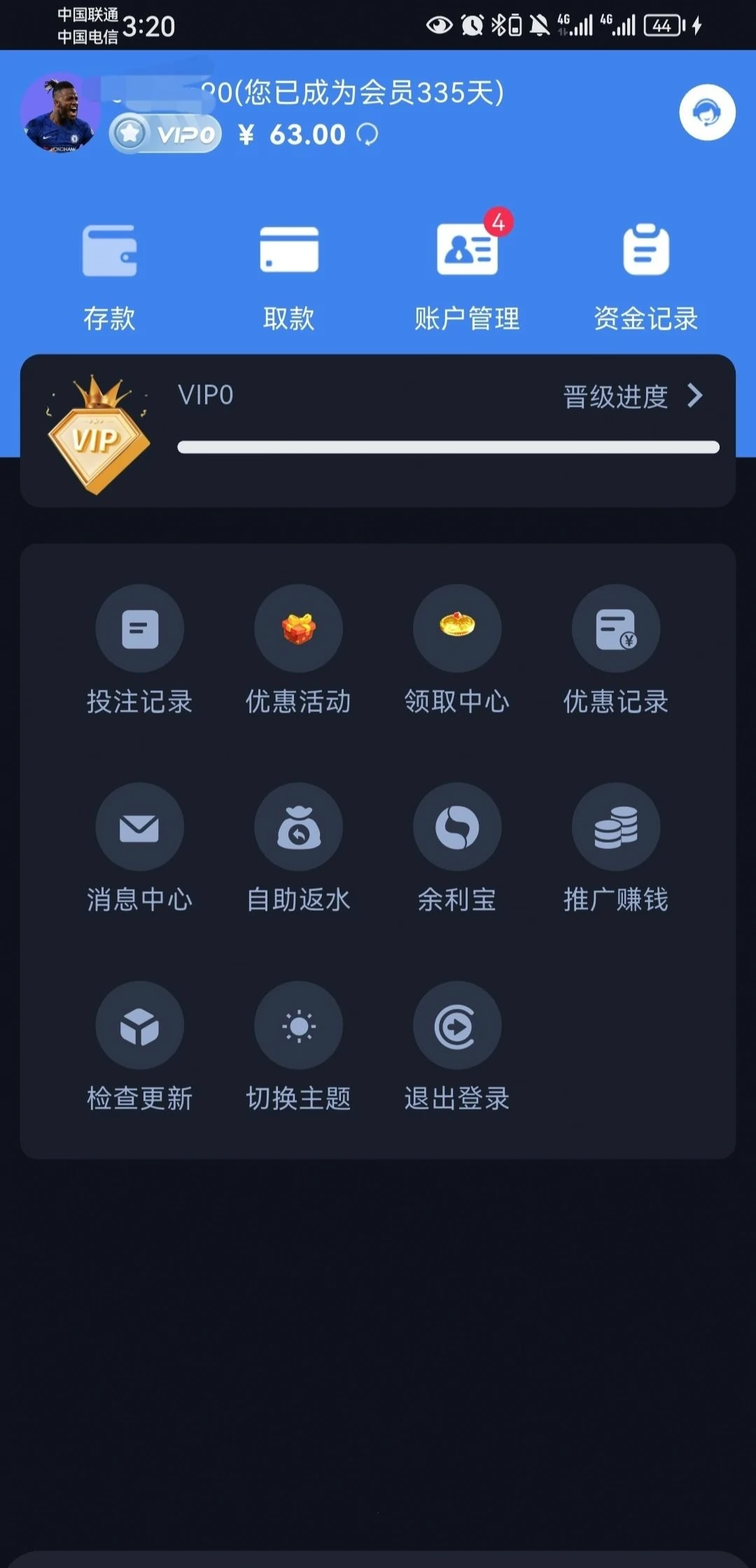The height and width of the screenshot is (1568, 756).
Task: View 优惠记录 bonus records
Action: coord(616,649)
